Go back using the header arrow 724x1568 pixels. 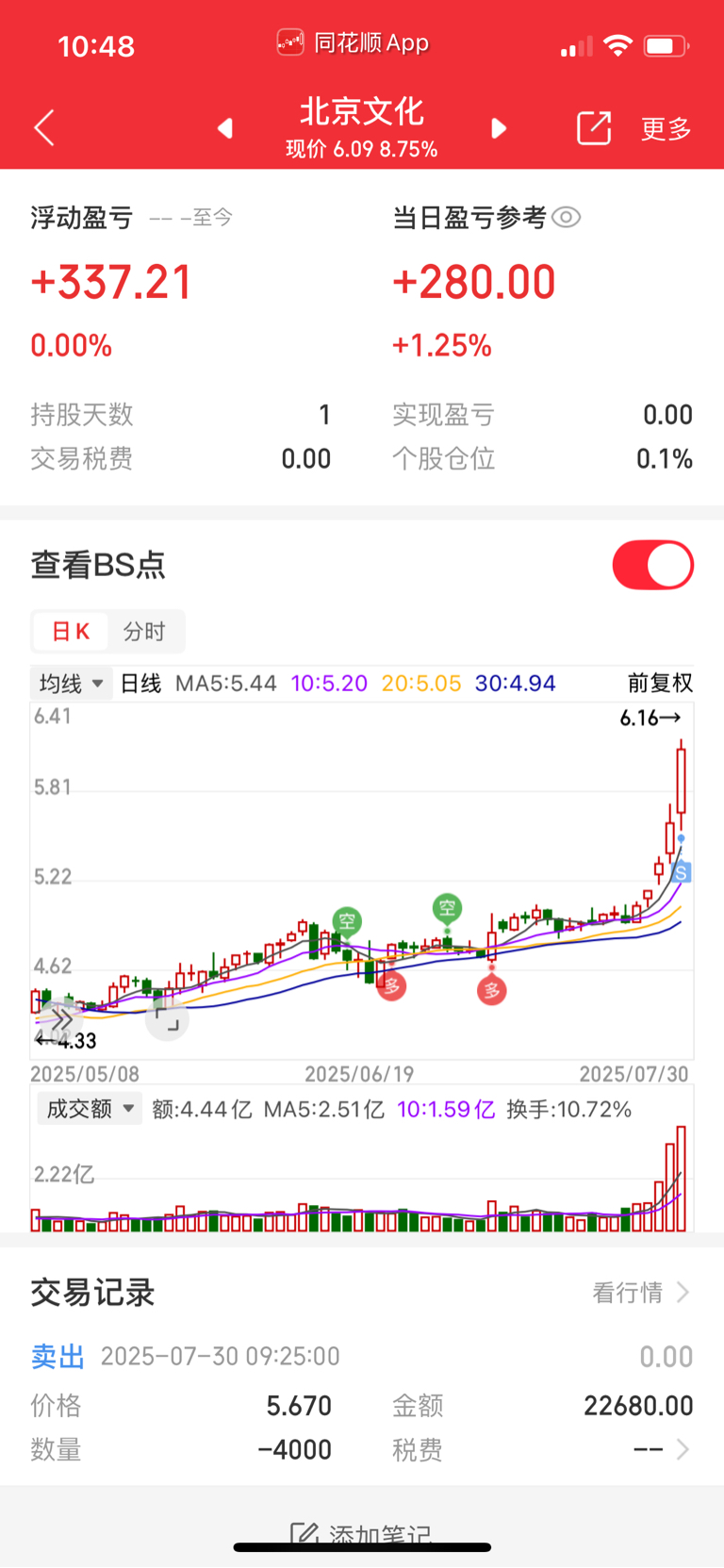(x=44, y=127)
